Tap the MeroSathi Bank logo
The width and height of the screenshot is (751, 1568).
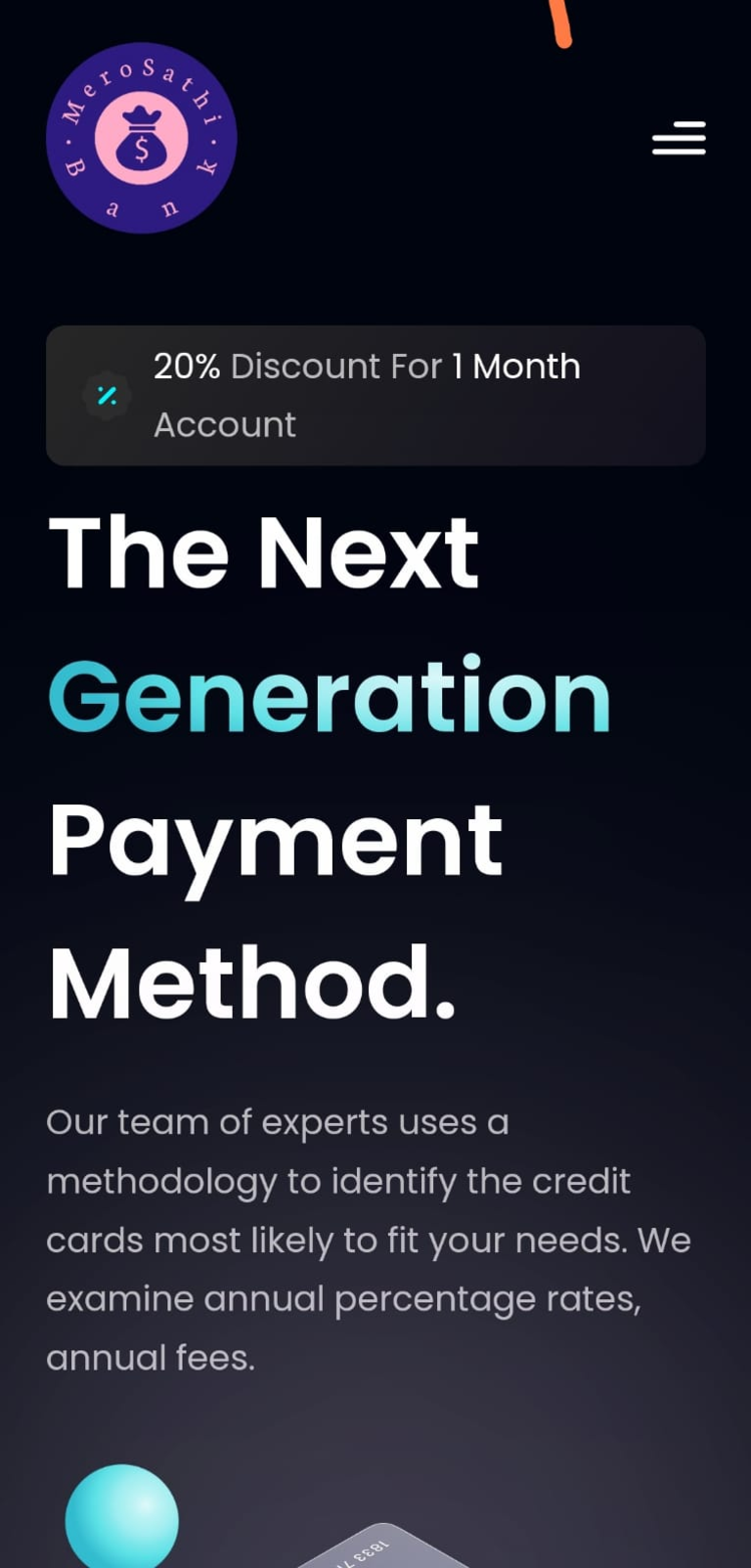point(142,138)
